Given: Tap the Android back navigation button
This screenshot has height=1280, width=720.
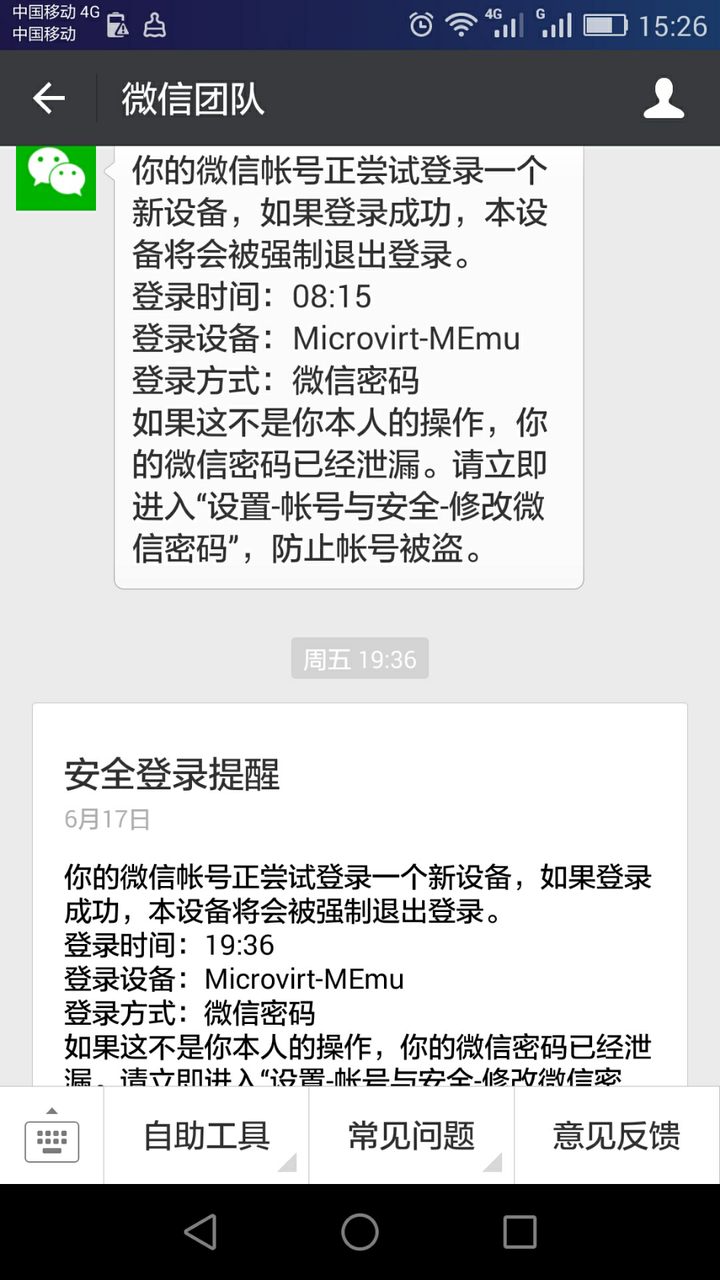Looking at the screenshot, I should pyautogui.click(x=202, y=1232).
